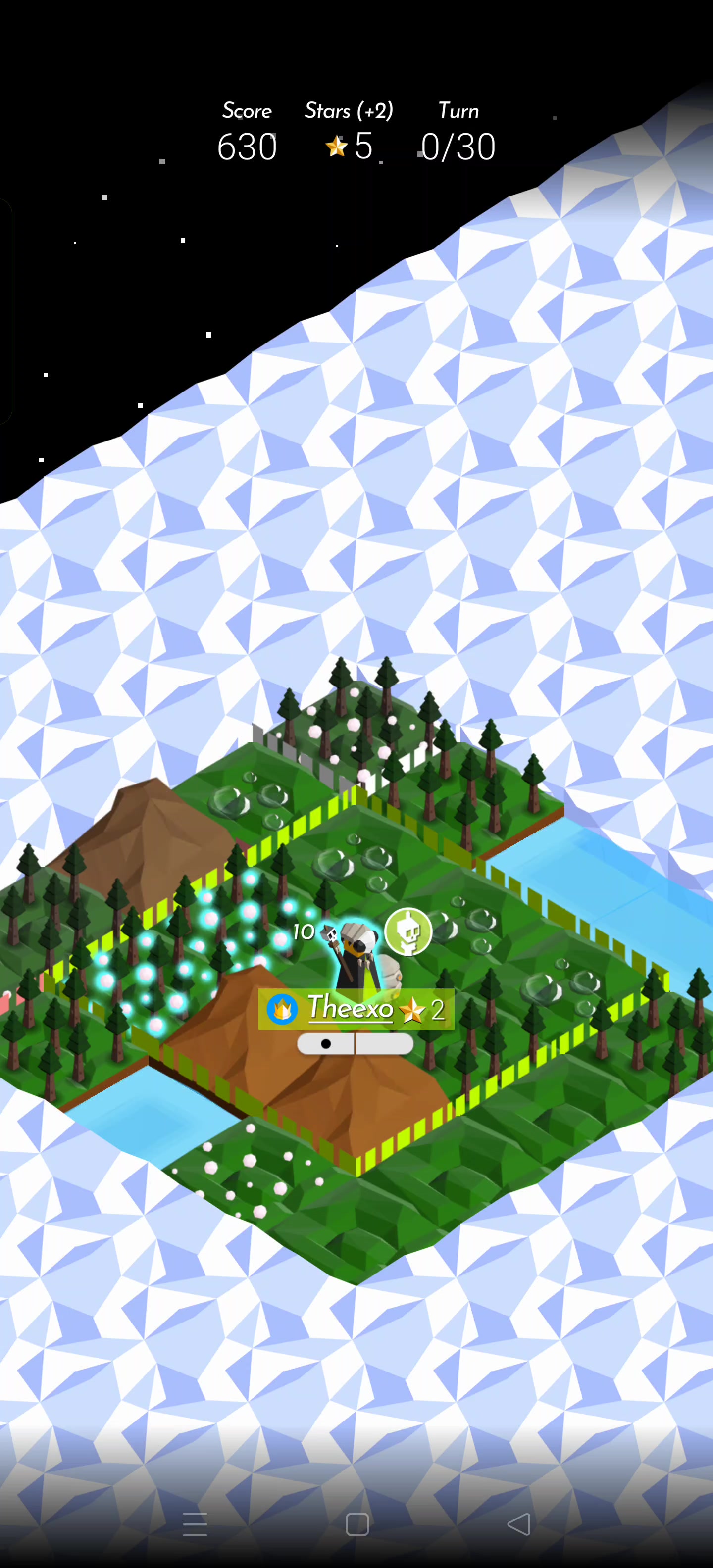This screenshot has height=1568, width=713.
Task: Open recent apps from the navigation bar
Action: [195, 1524]
